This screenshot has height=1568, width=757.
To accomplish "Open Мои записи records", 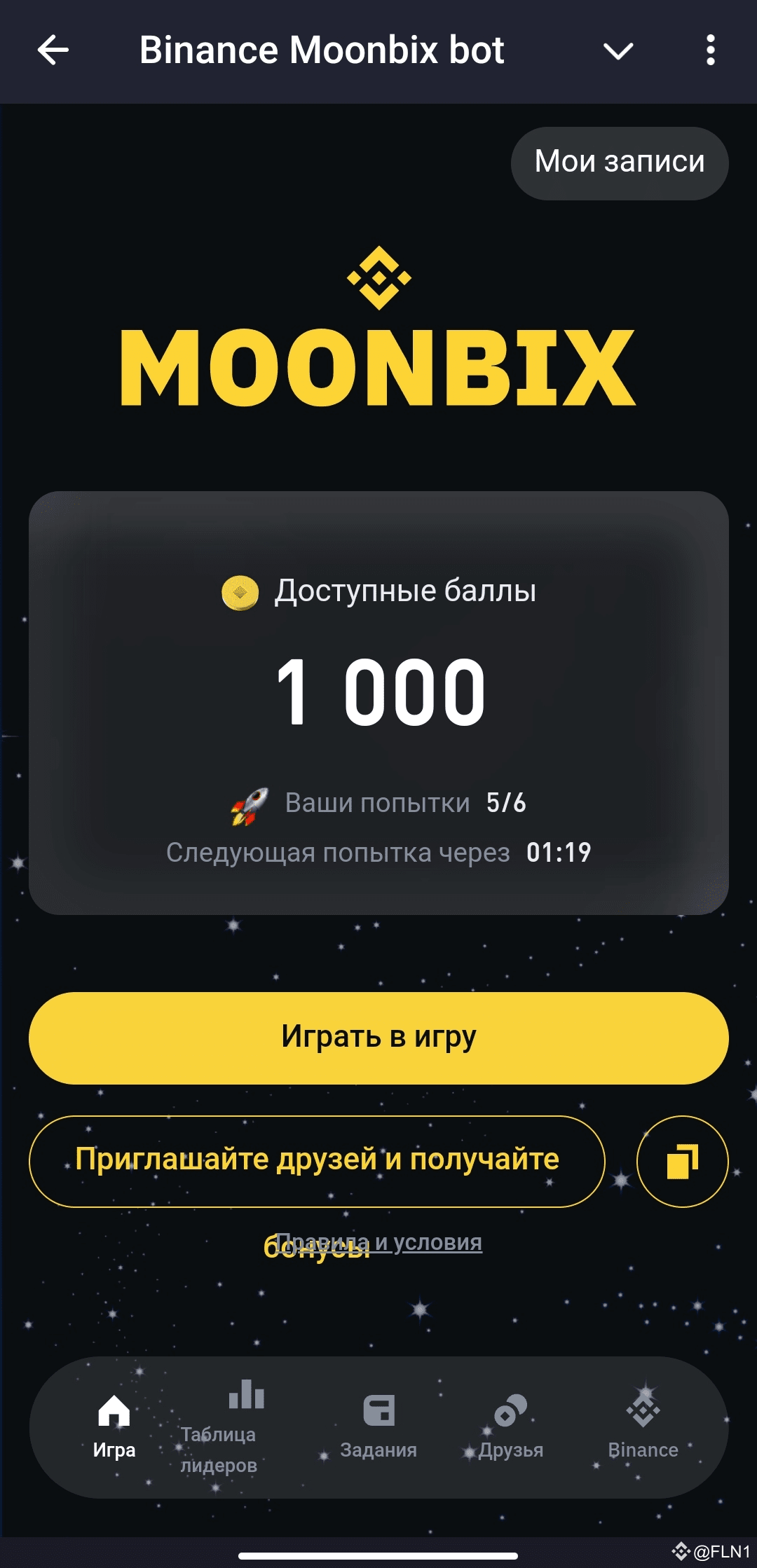I will tap(620, 163).
